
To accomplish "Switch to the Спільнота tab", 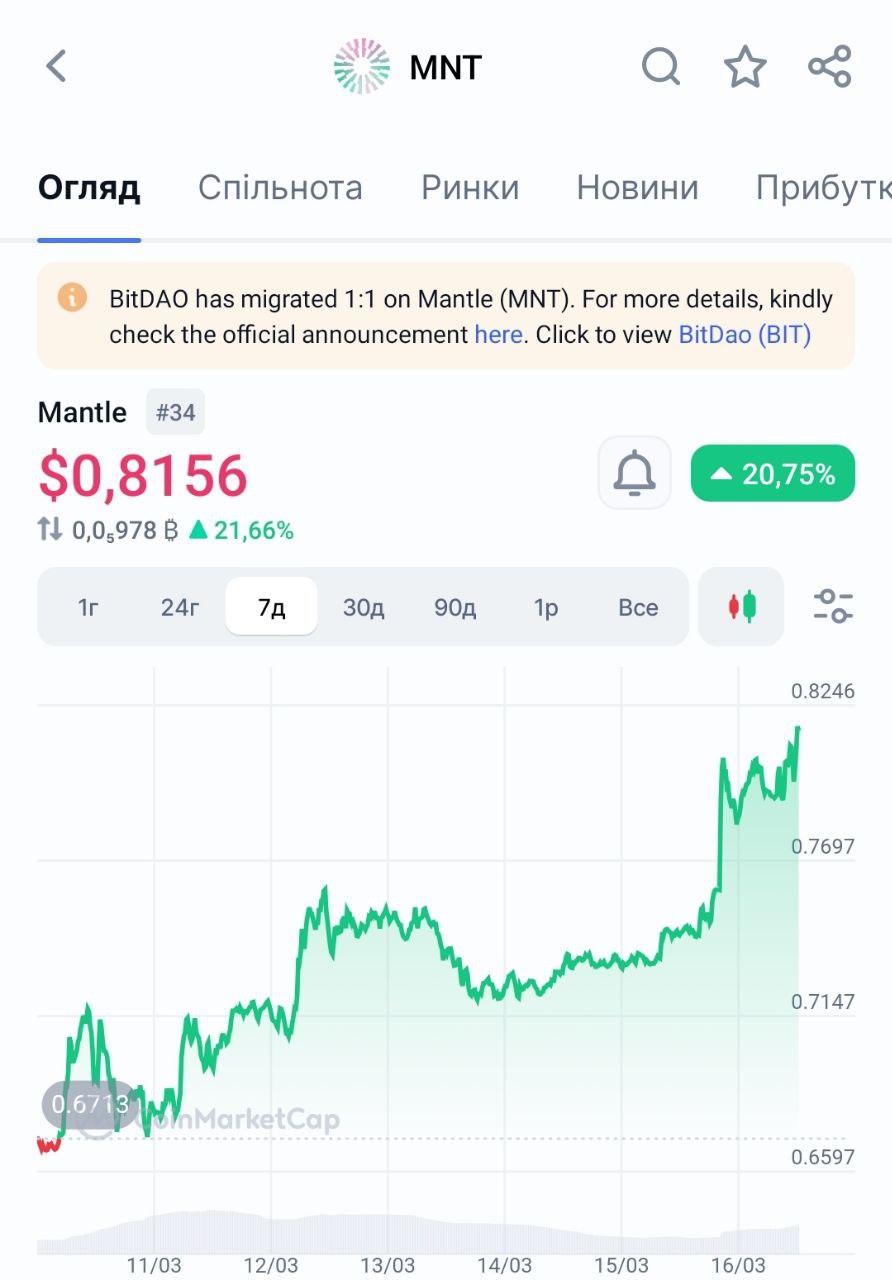I will click(280, 187).
